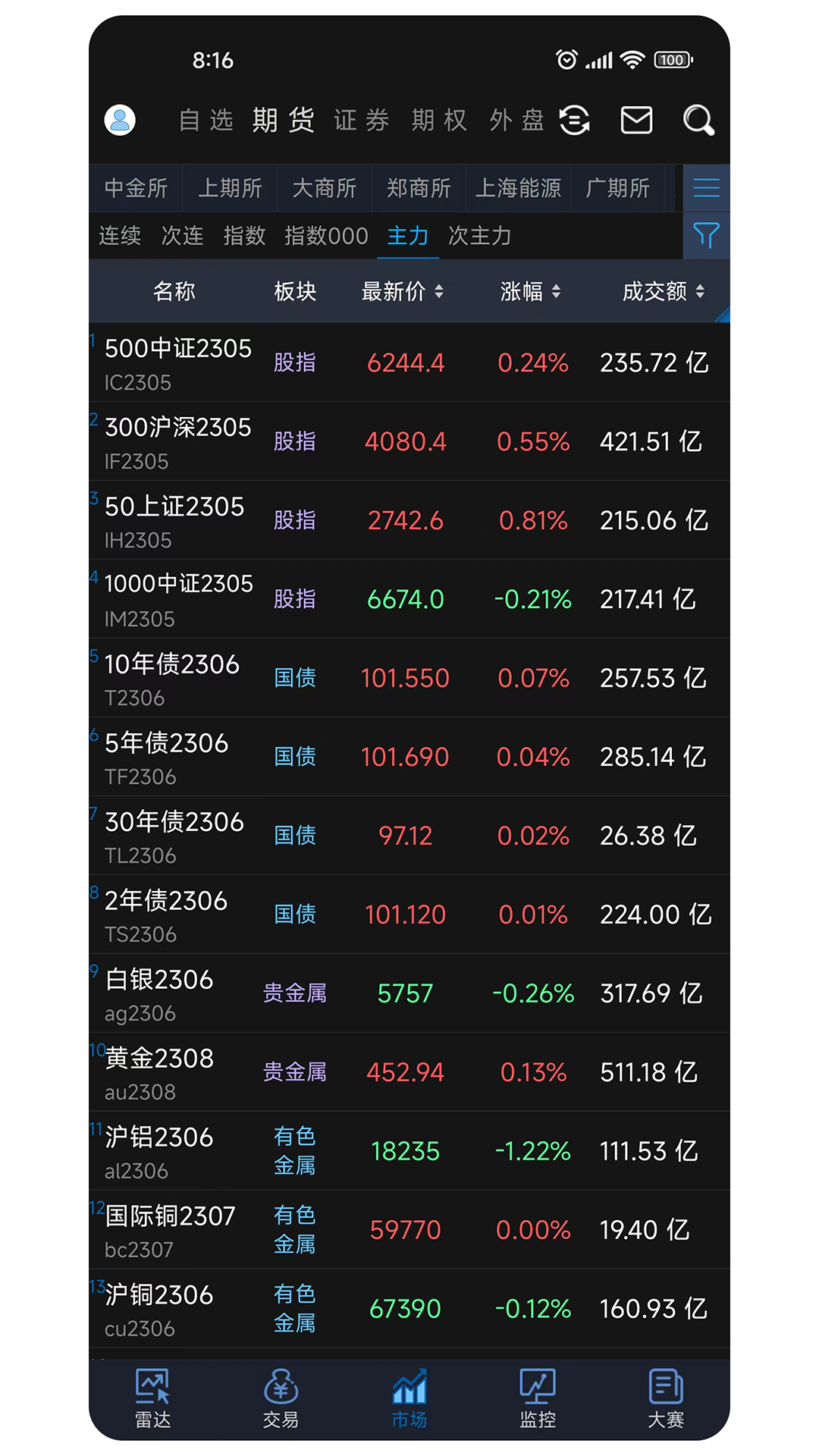Viewport: 819px width, 1456px height.
Task: Tap the currency exchange icon
Action: [x=574, y=120]
